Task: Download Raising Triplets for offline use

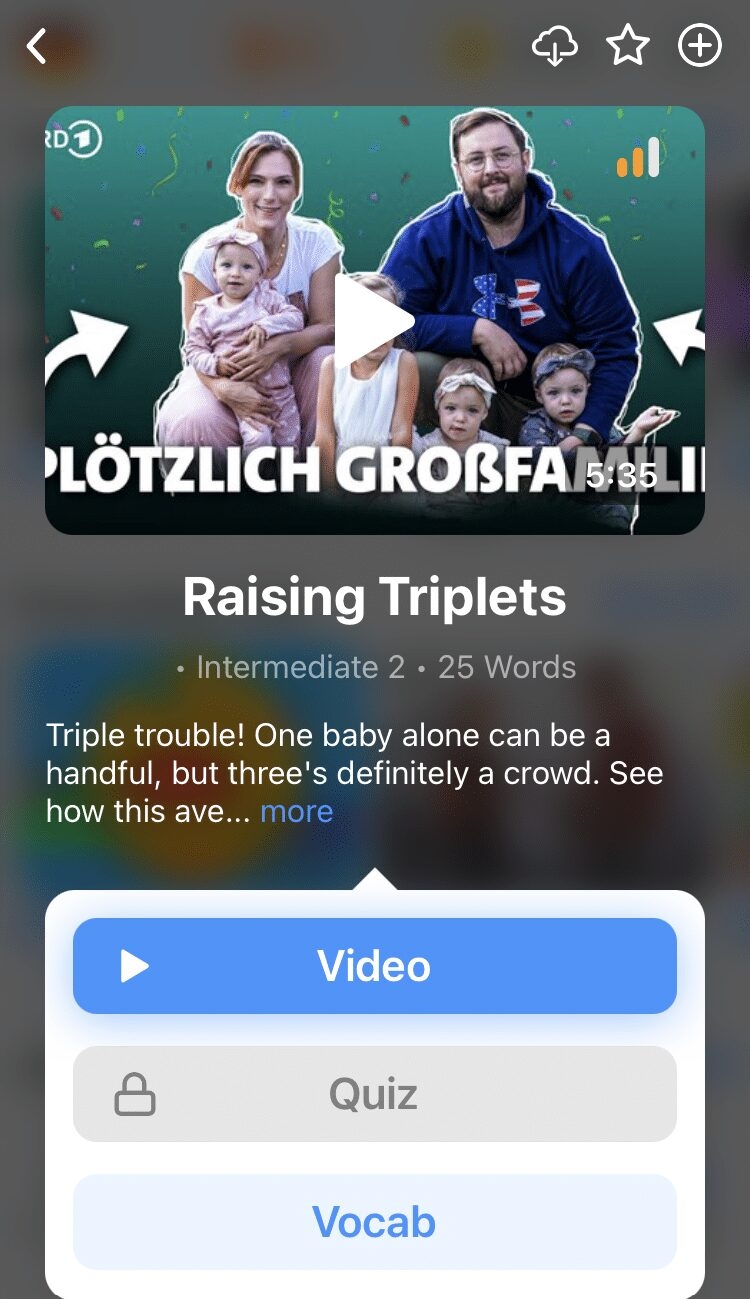Action: [555, 46]
